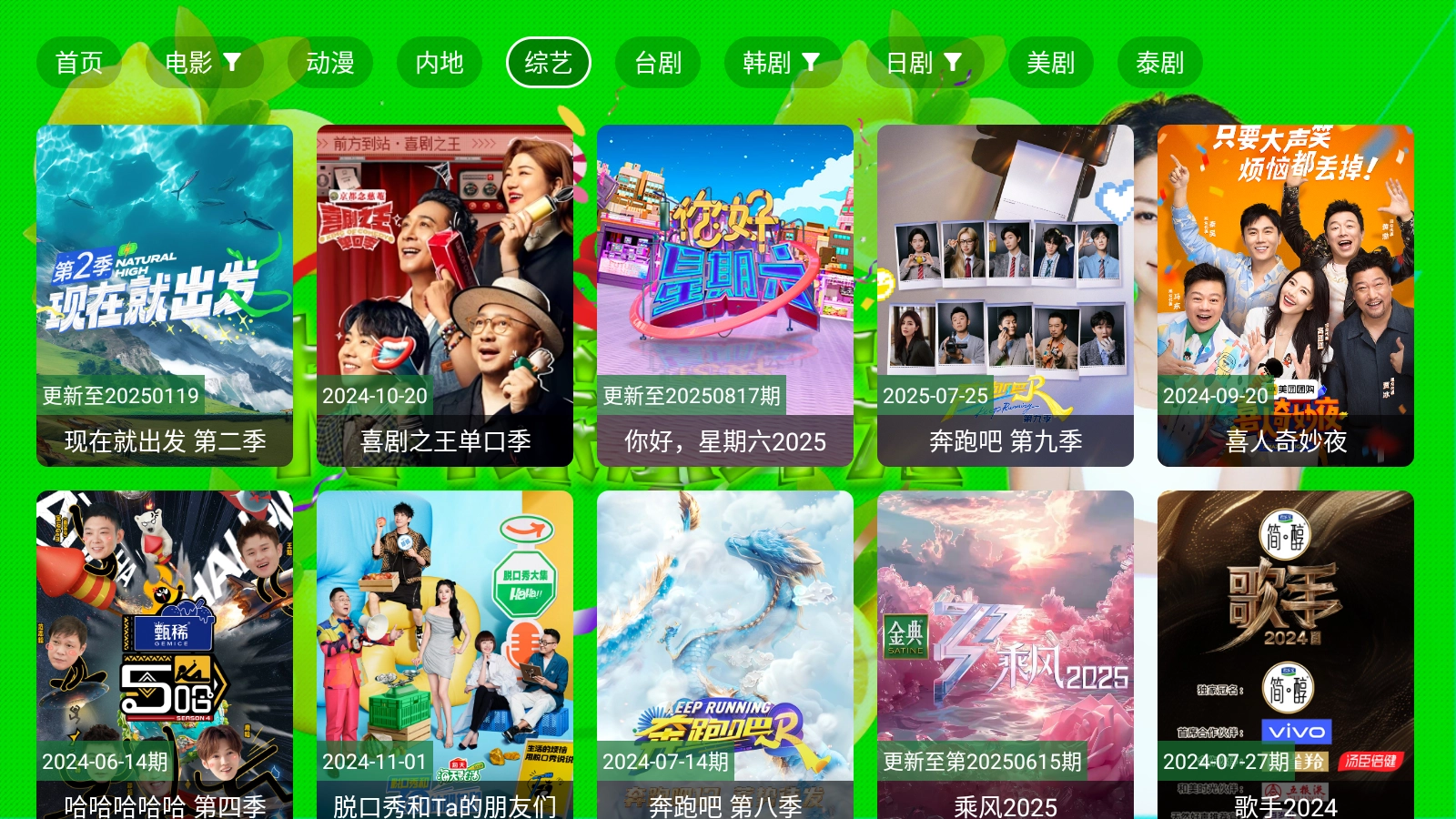This screenshot has width=1456, height=819.
Task: Tap the selected 综艺 tab
Action: coord(549,63)
